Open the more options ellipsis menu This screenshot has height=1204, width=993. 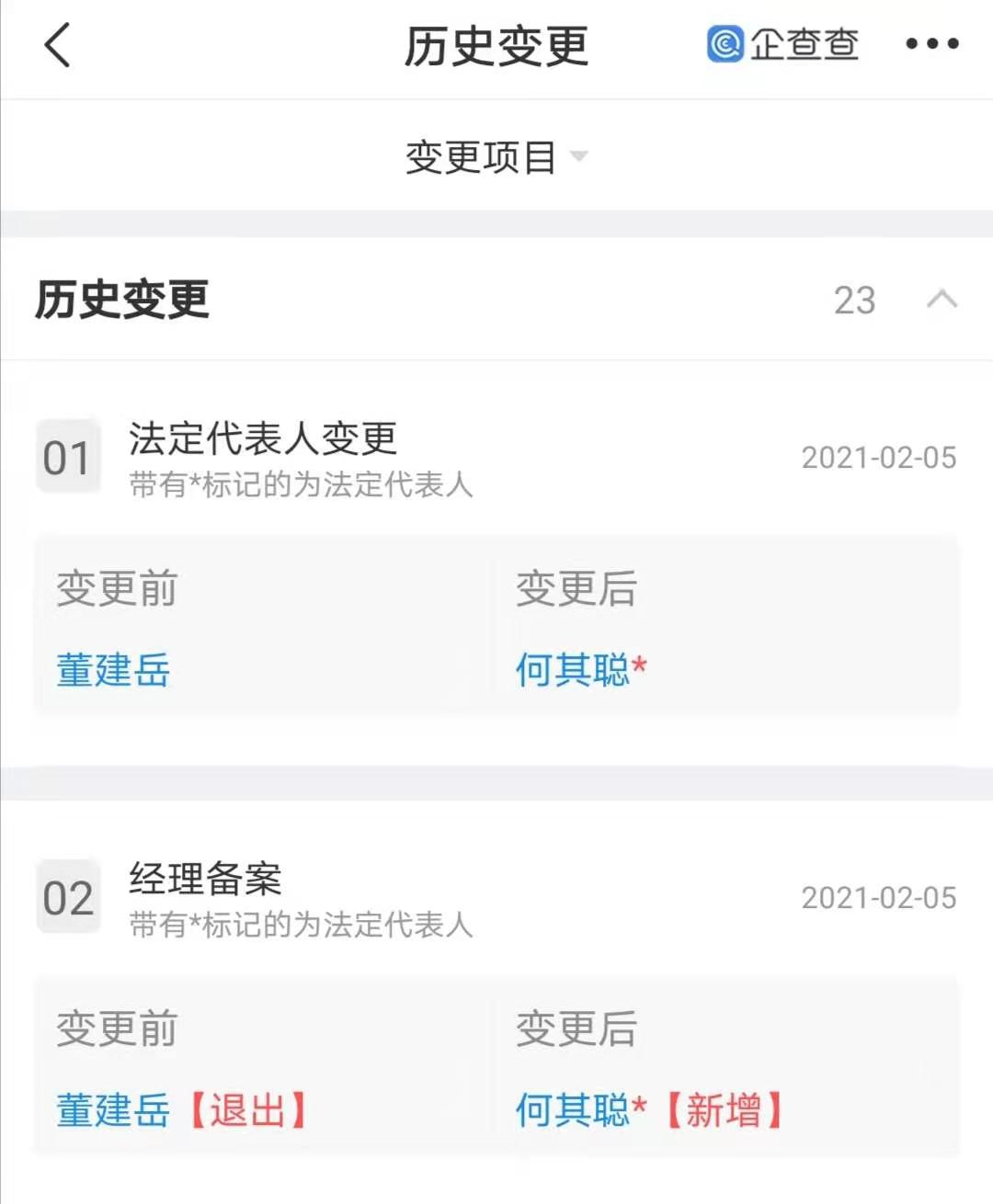(934, 44)
